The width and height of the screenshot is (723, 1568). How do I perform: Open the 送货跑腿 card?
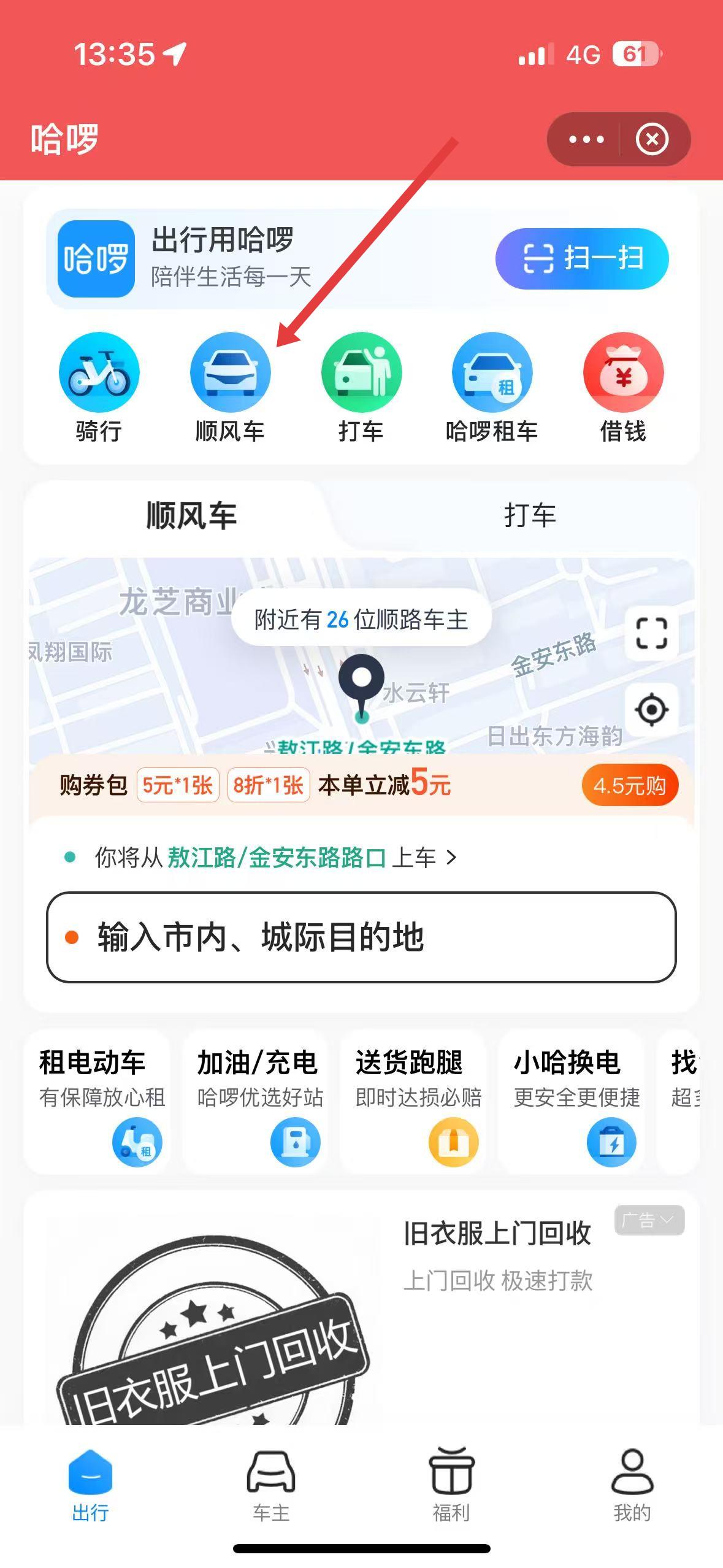[x=413, y=1101]
